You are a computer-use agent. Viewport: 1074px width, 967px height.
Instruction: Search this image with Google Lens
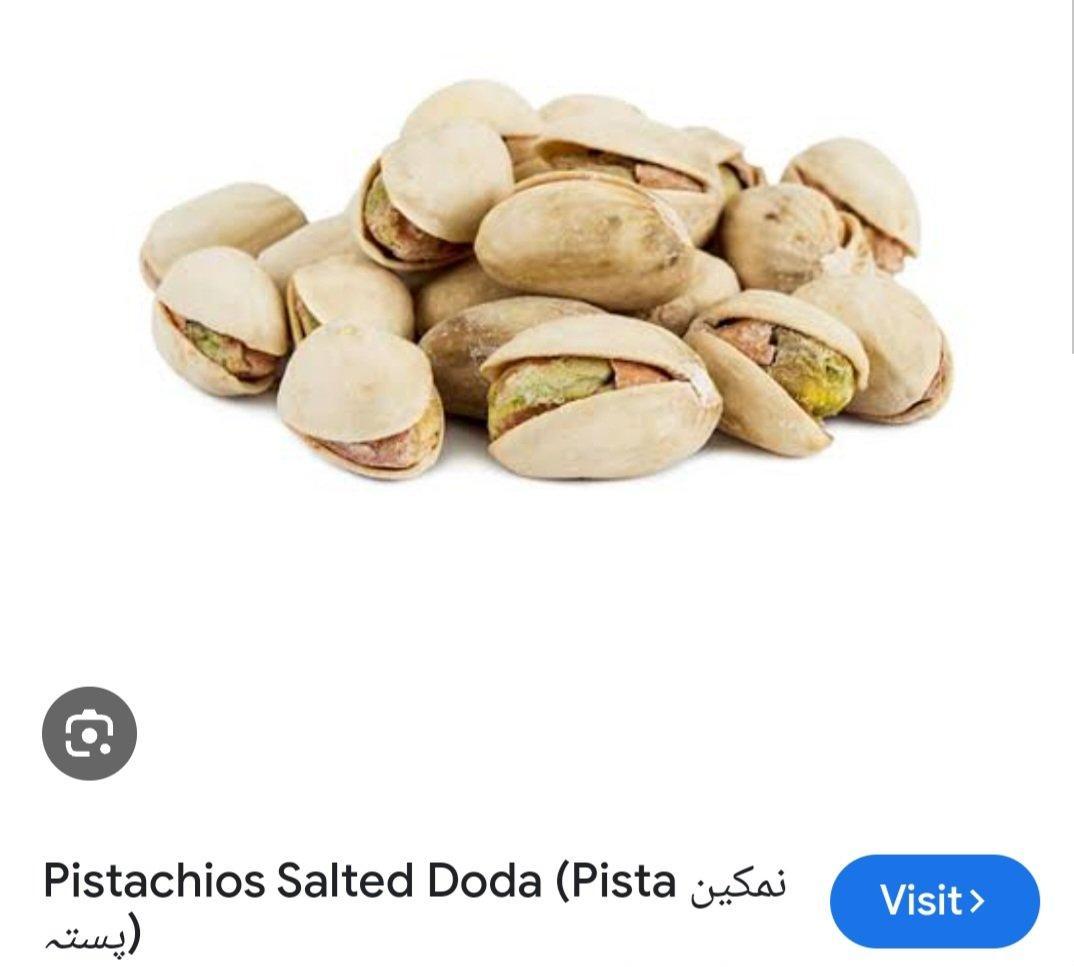pos(89,734)
